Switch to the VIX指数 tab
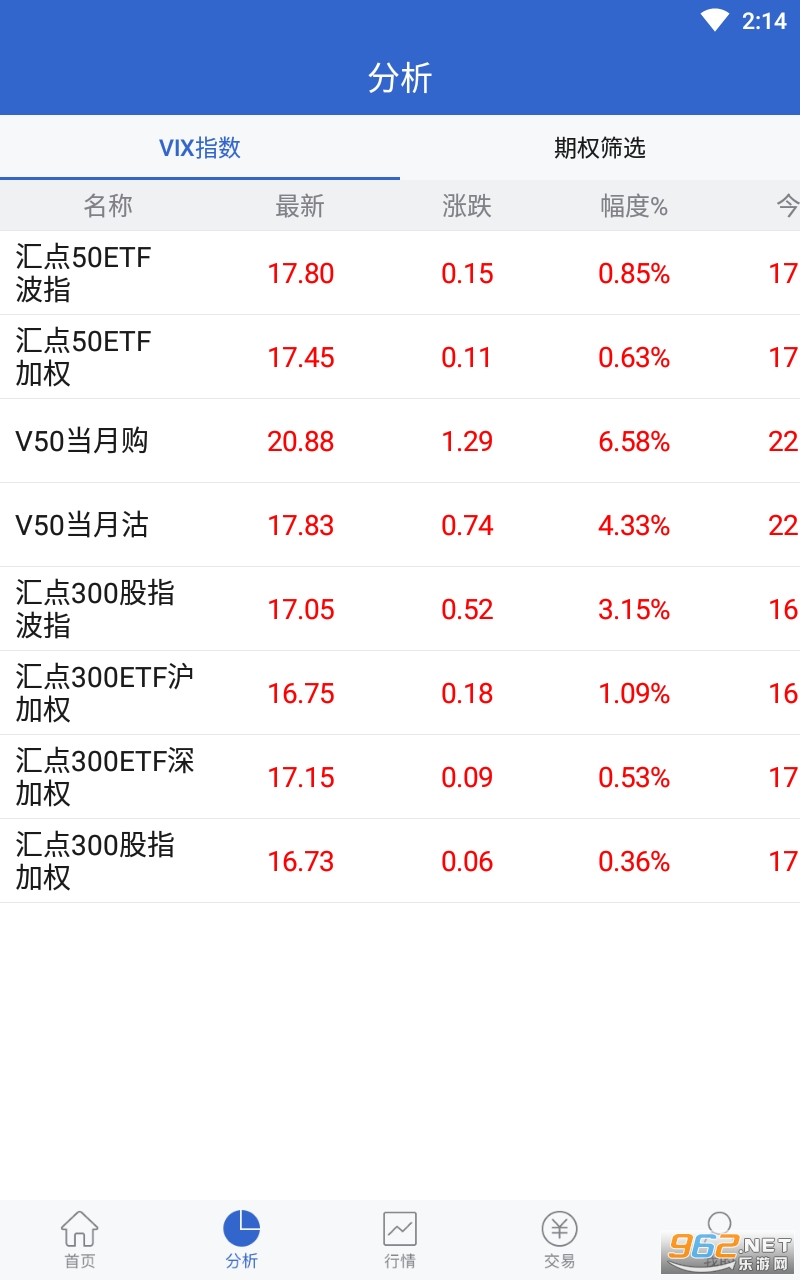 (x=200, y=148)
